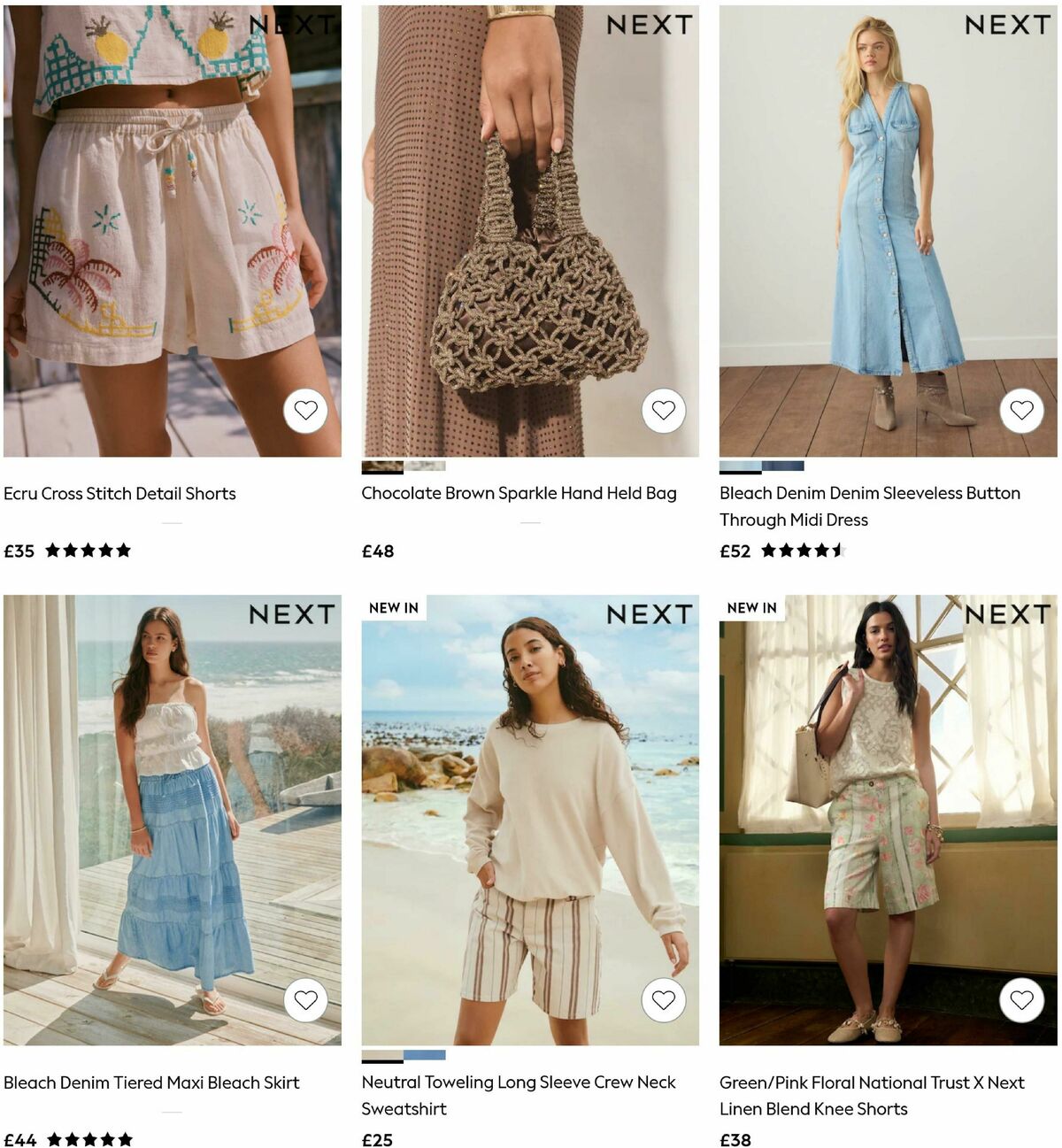This screenshot has height=1148, width=1062.
Task: Click the NEXT logo on the Ecru shorts image
Action: click(x=294, y=25)
